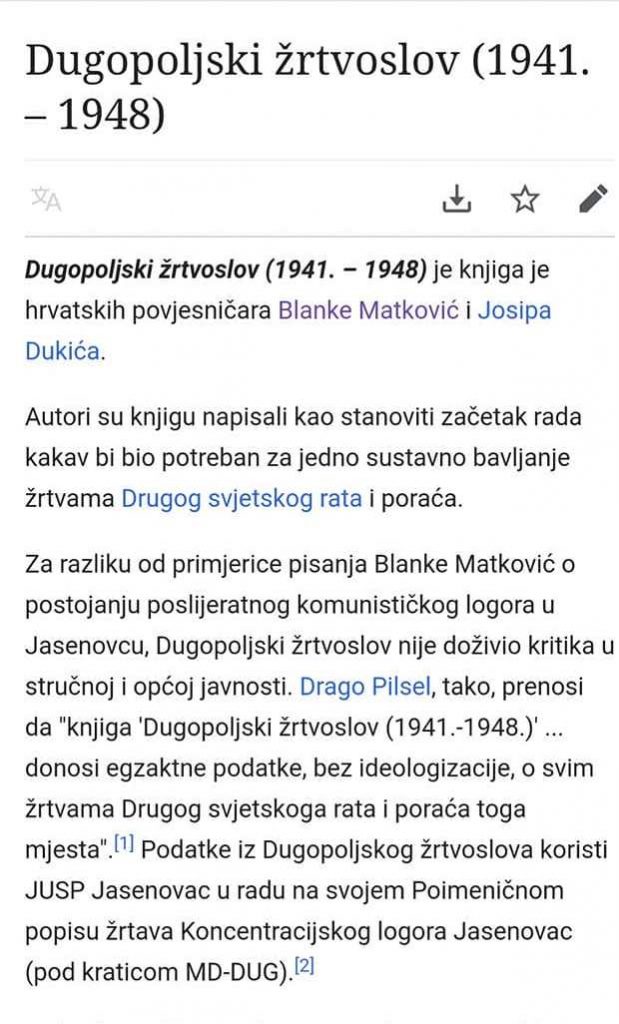Jump to reference footnote 2

(304, 966)
